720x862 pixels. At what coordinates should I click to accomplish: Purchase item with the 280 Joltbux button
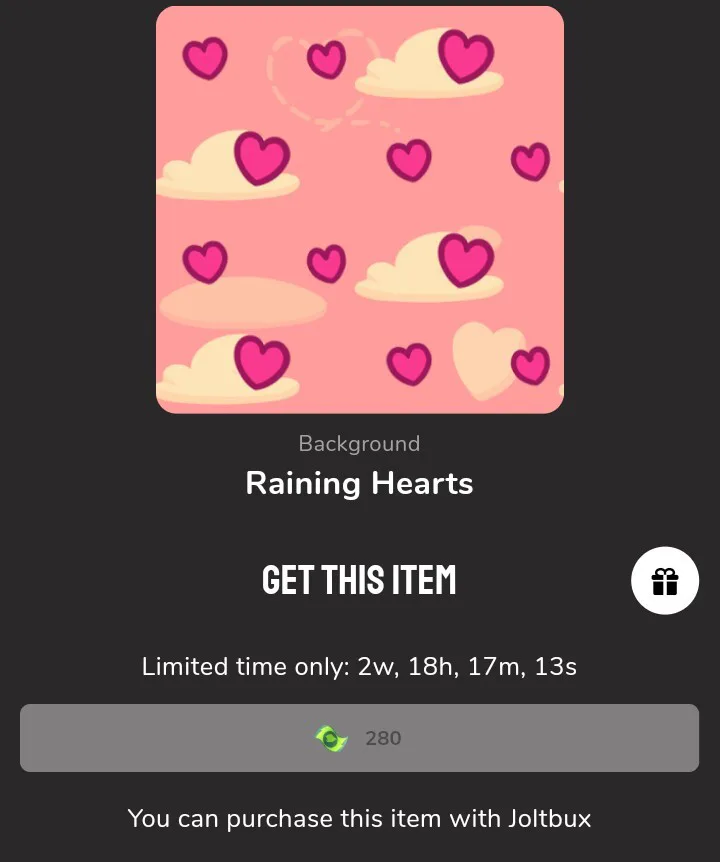coord(359,738)
